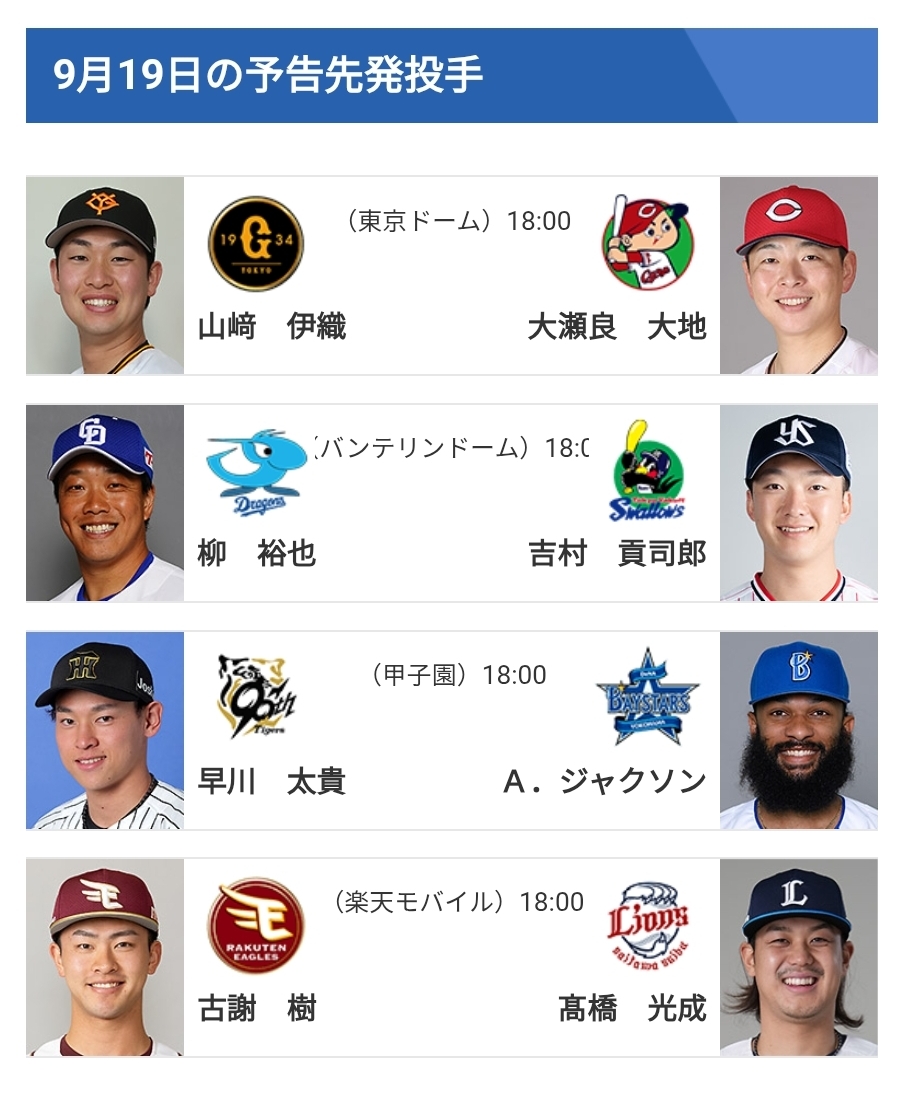Open the Giants vs Carp Tokyo Dome matchup

pyautogui.click(x=452, y=276)
